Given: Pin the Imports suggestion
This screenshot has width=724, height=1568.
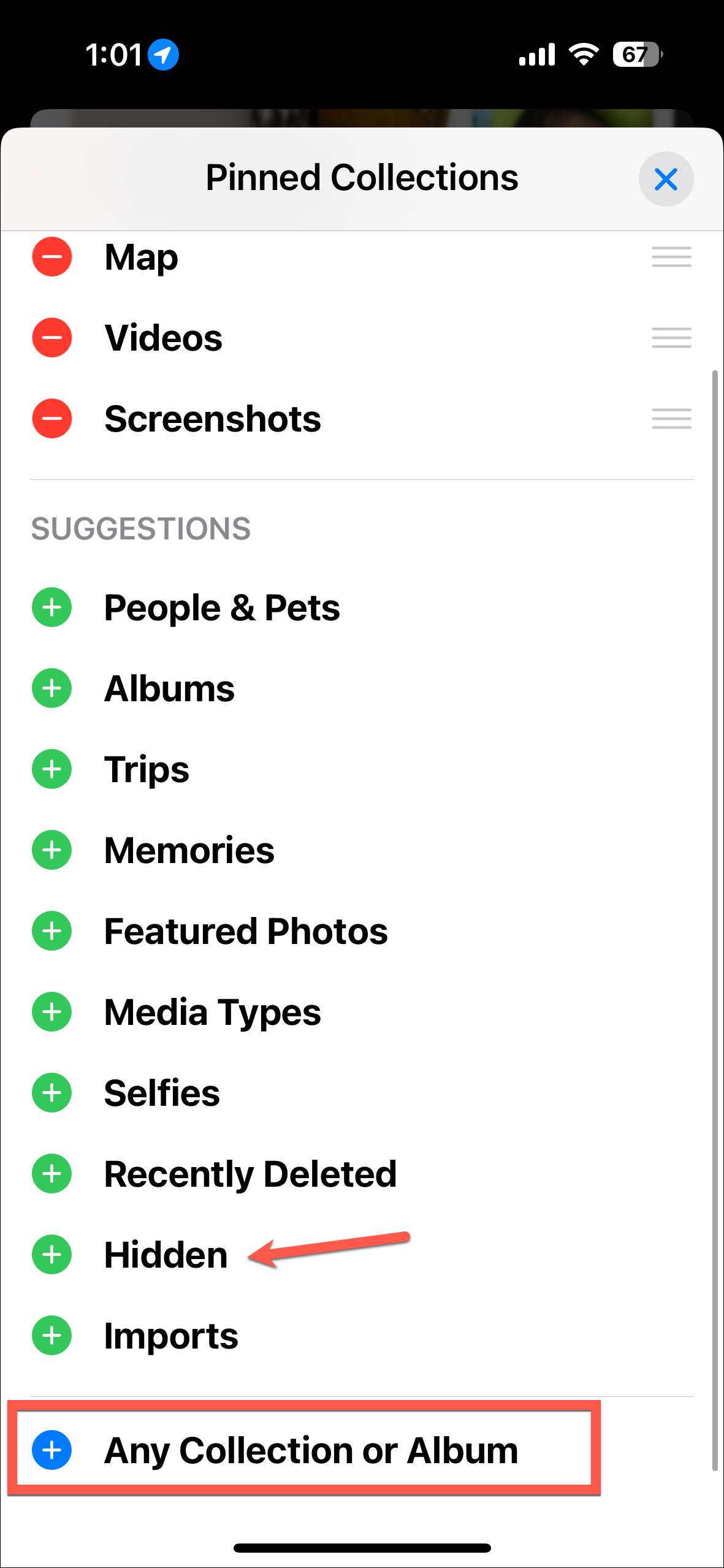Looking at the screenshot, I should (52, 1336).
